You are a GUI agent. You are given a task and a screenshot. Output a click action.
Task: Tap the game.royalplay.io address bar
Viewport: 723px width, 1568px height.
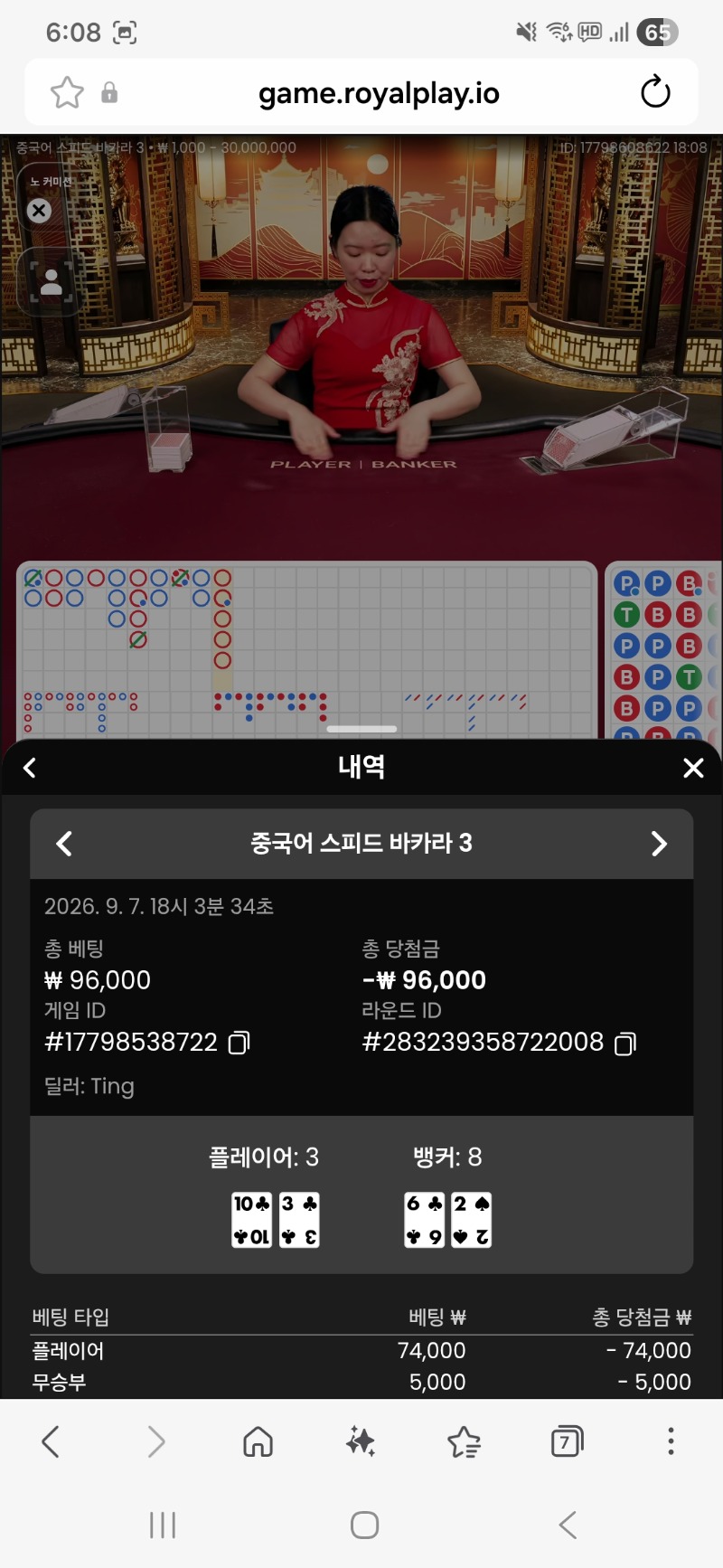pos(379,93)
